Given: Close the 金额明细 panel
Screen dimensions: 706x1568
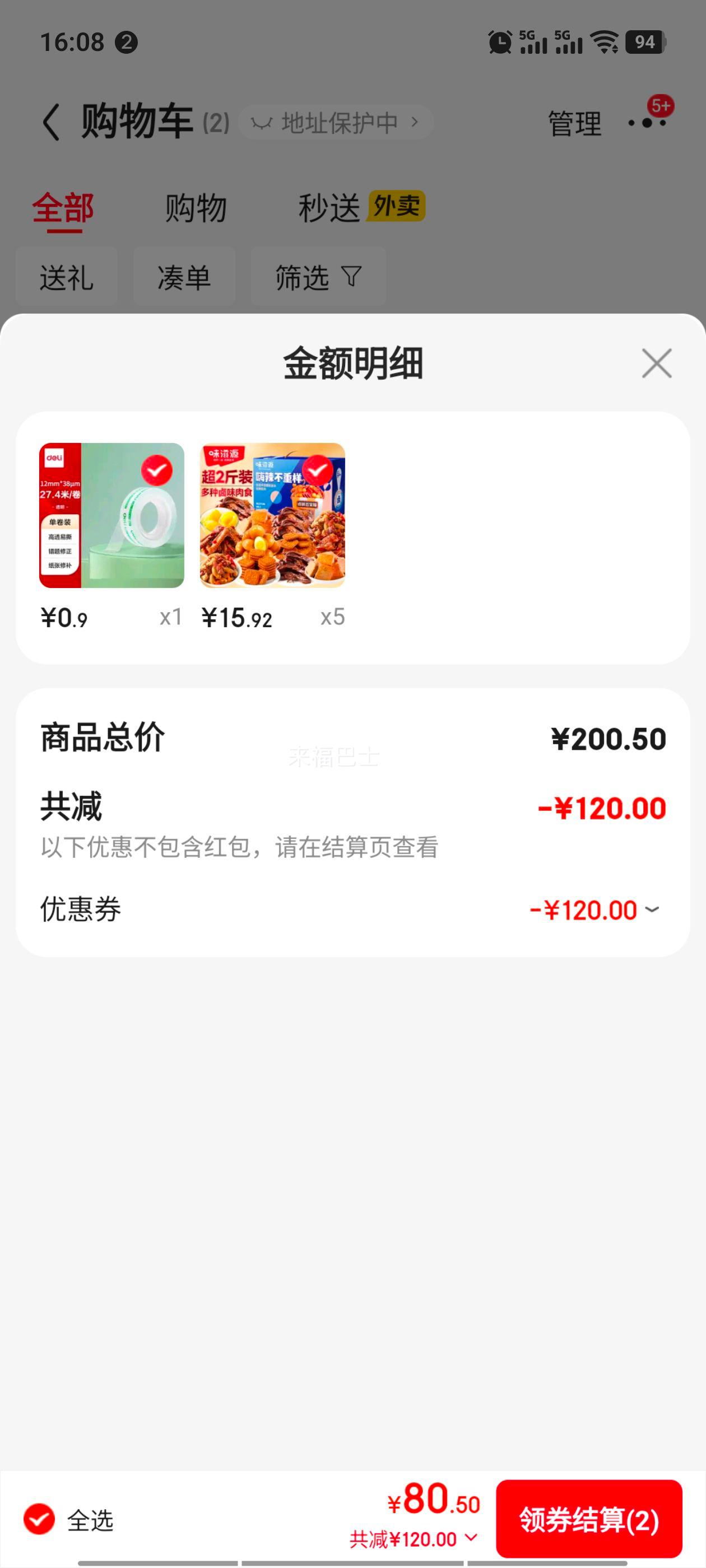Looking at the screenshot, I should tap(656, 363).
